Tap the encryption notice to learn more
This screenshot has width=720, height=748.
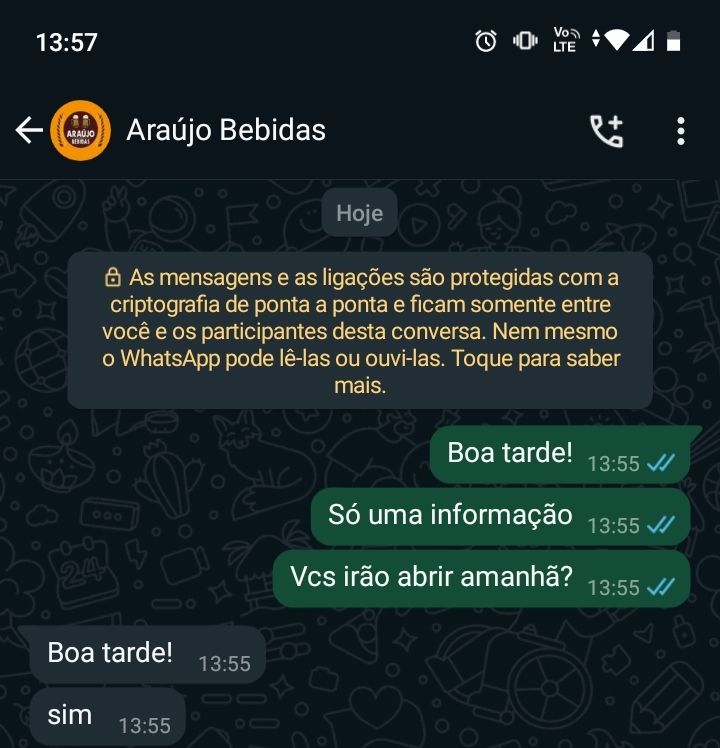360,330
